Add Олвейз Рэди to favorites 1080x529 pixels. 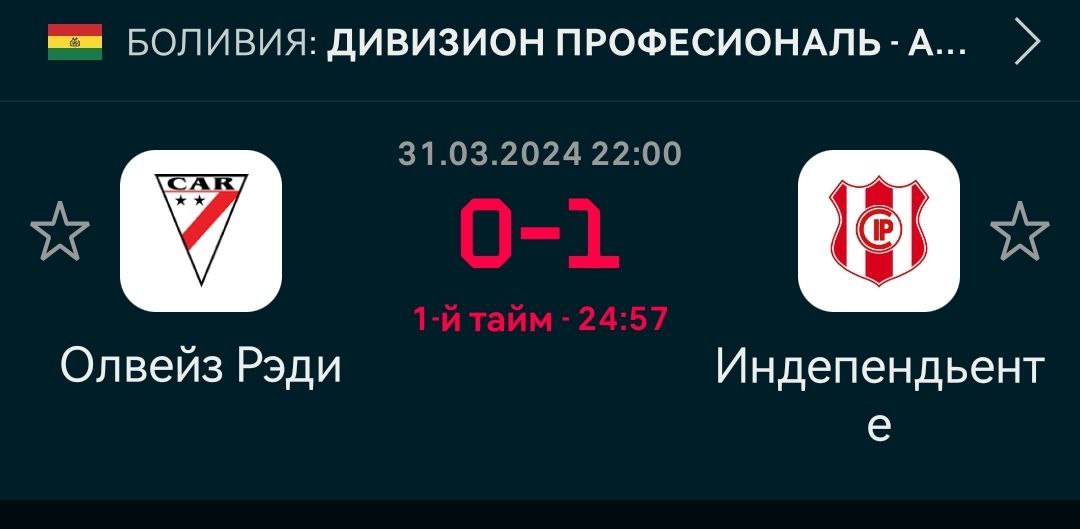click(x=60, y=230)
